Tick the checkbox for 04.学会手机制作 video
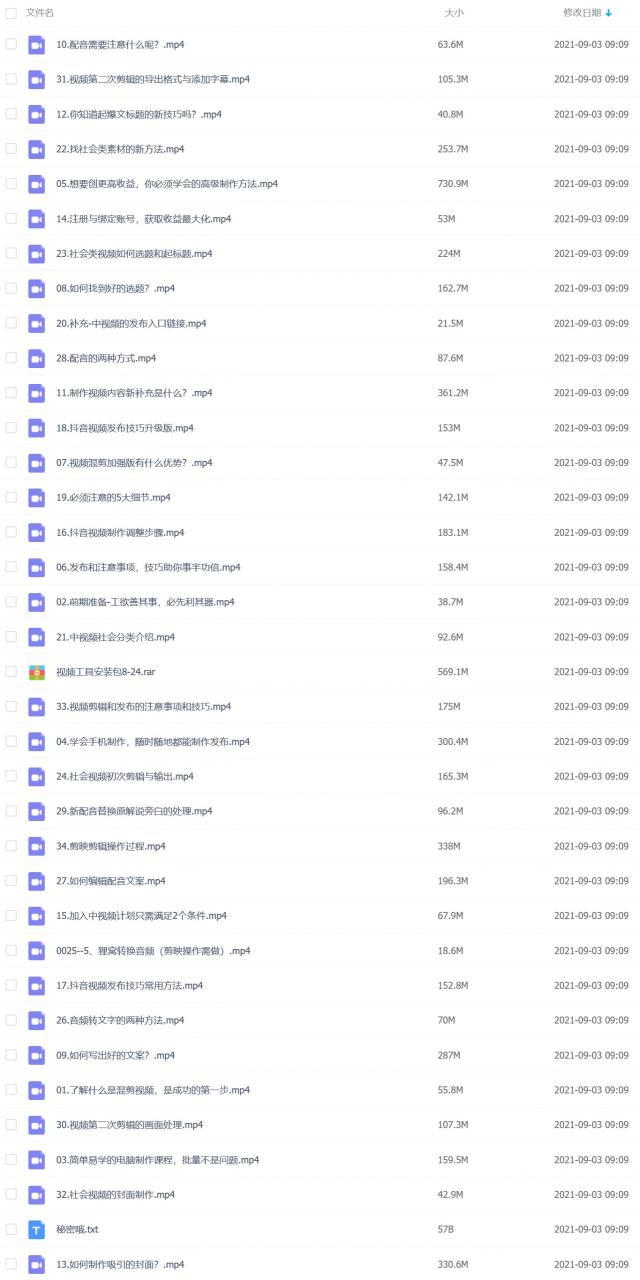640x1280 pixels. pyautogui.click(x=11, y=741)
